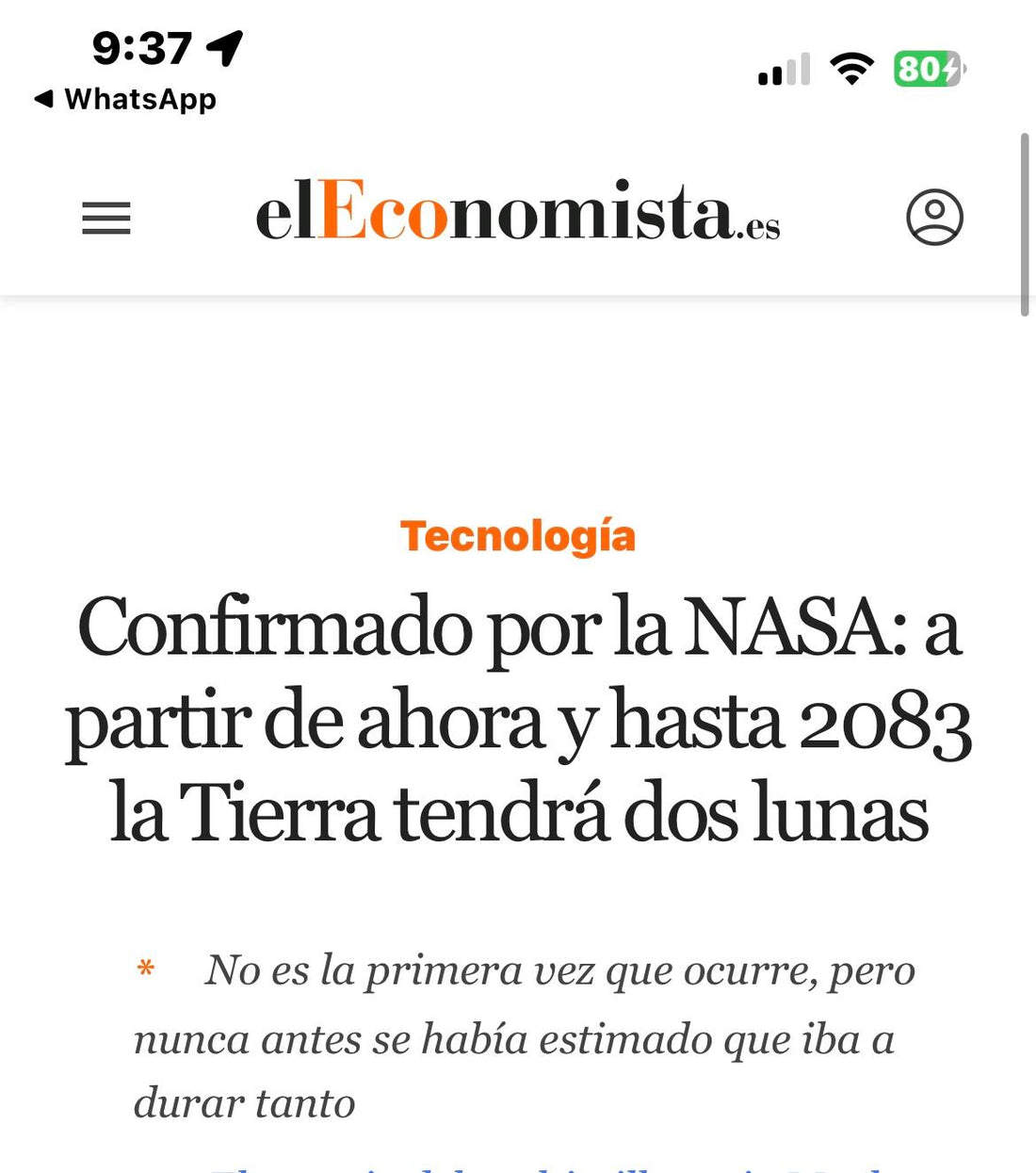Tap the 9:37 clock in the status bar
The image size is (1036, 1173).
pyautogui.click(x=141, y=48)
